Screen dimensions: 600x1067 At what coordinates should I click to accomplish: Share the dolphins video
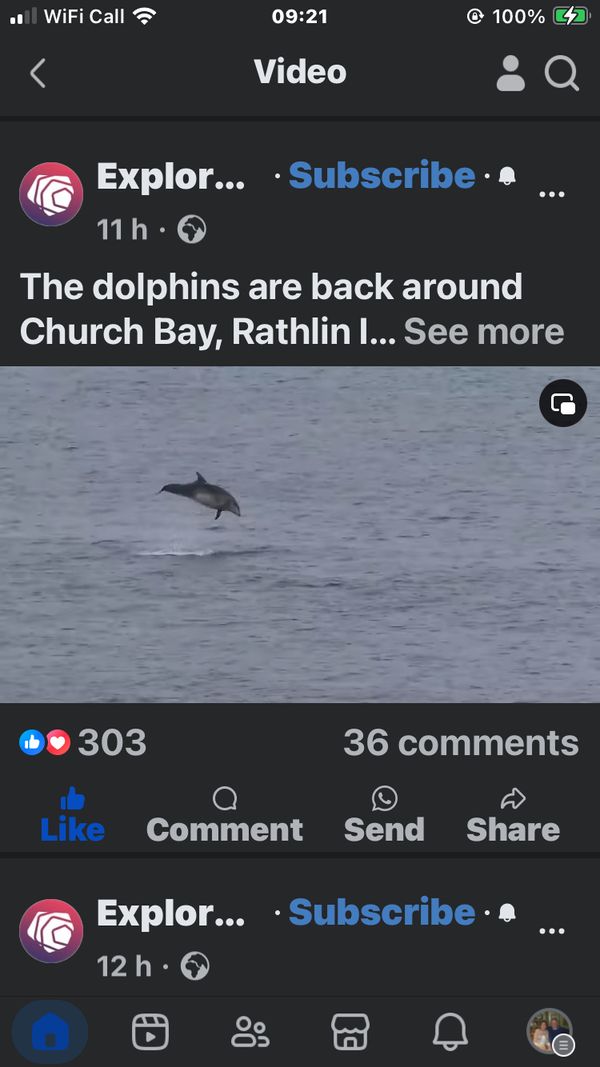[x=512, y=814]
